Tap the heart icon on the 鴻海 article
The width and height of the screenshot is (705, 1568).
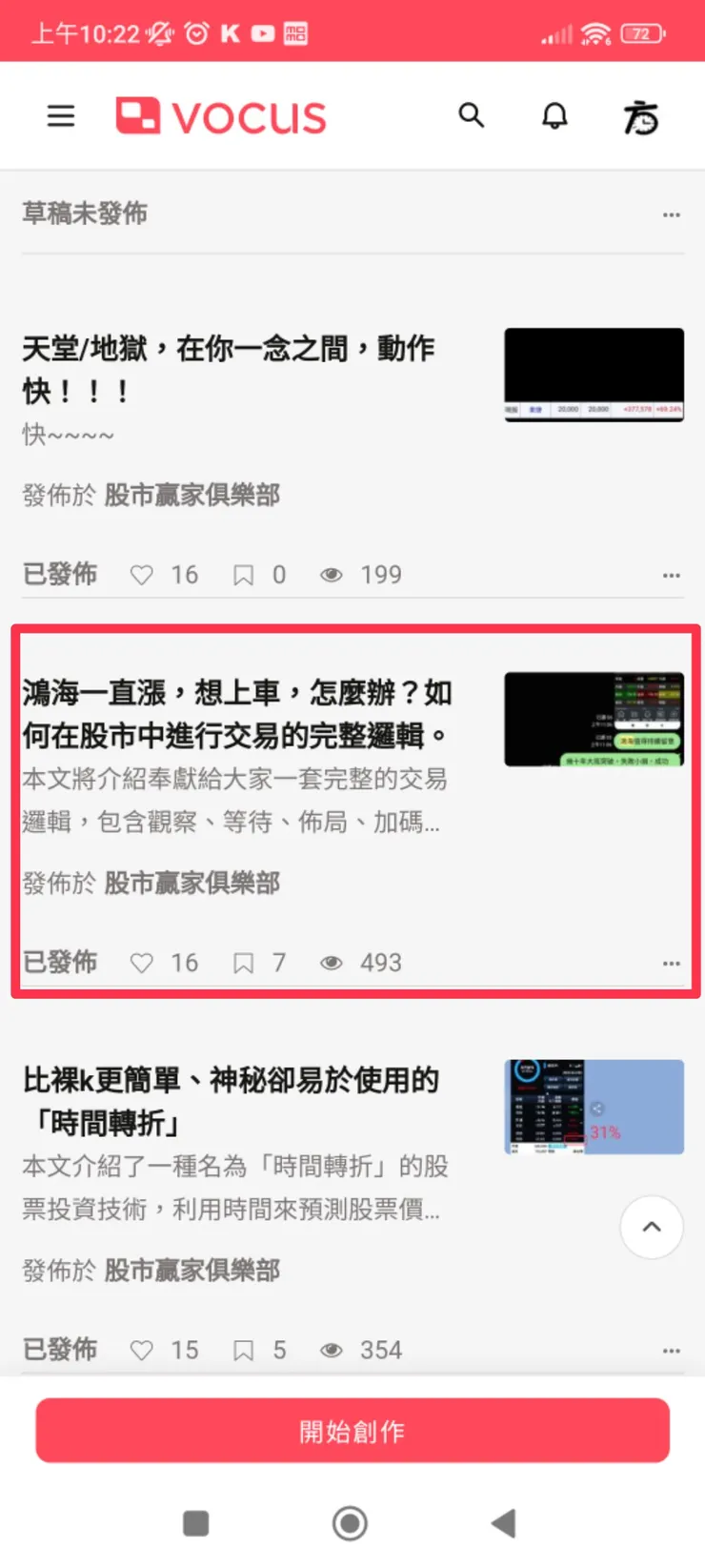[x=141, y=963]
